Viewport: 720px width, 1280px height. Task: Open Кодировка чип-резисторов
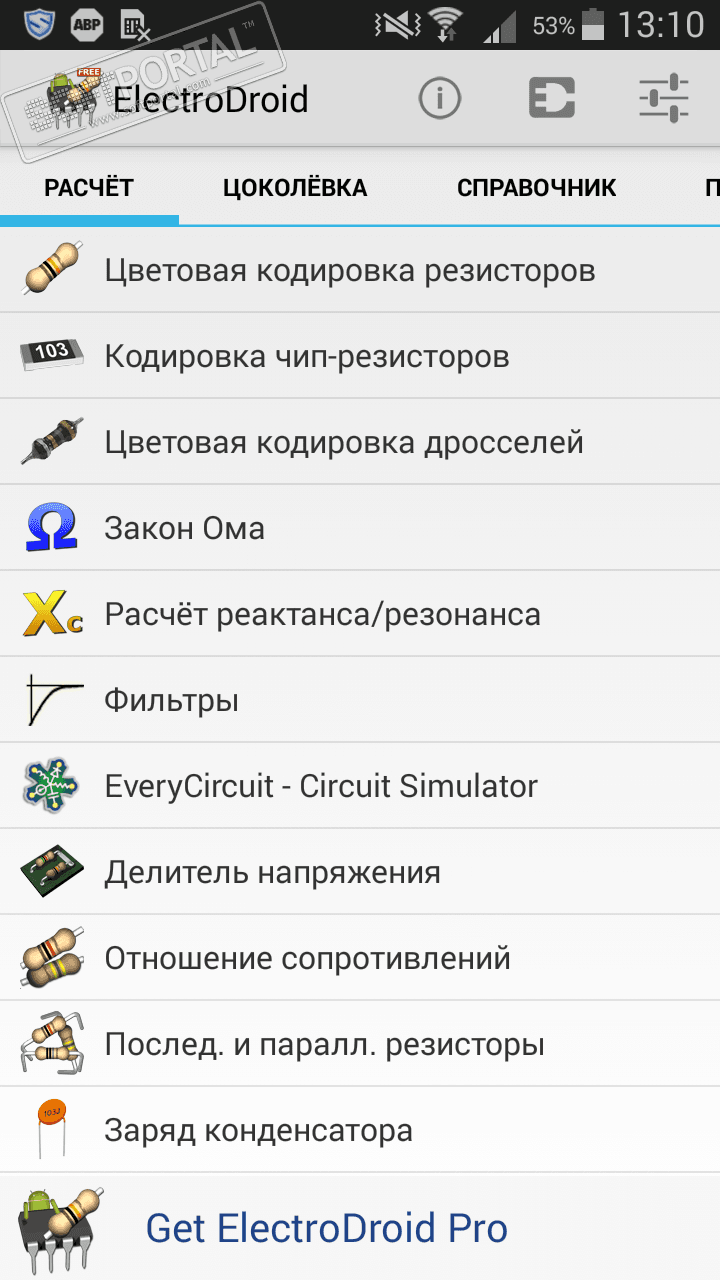[307, 357]
